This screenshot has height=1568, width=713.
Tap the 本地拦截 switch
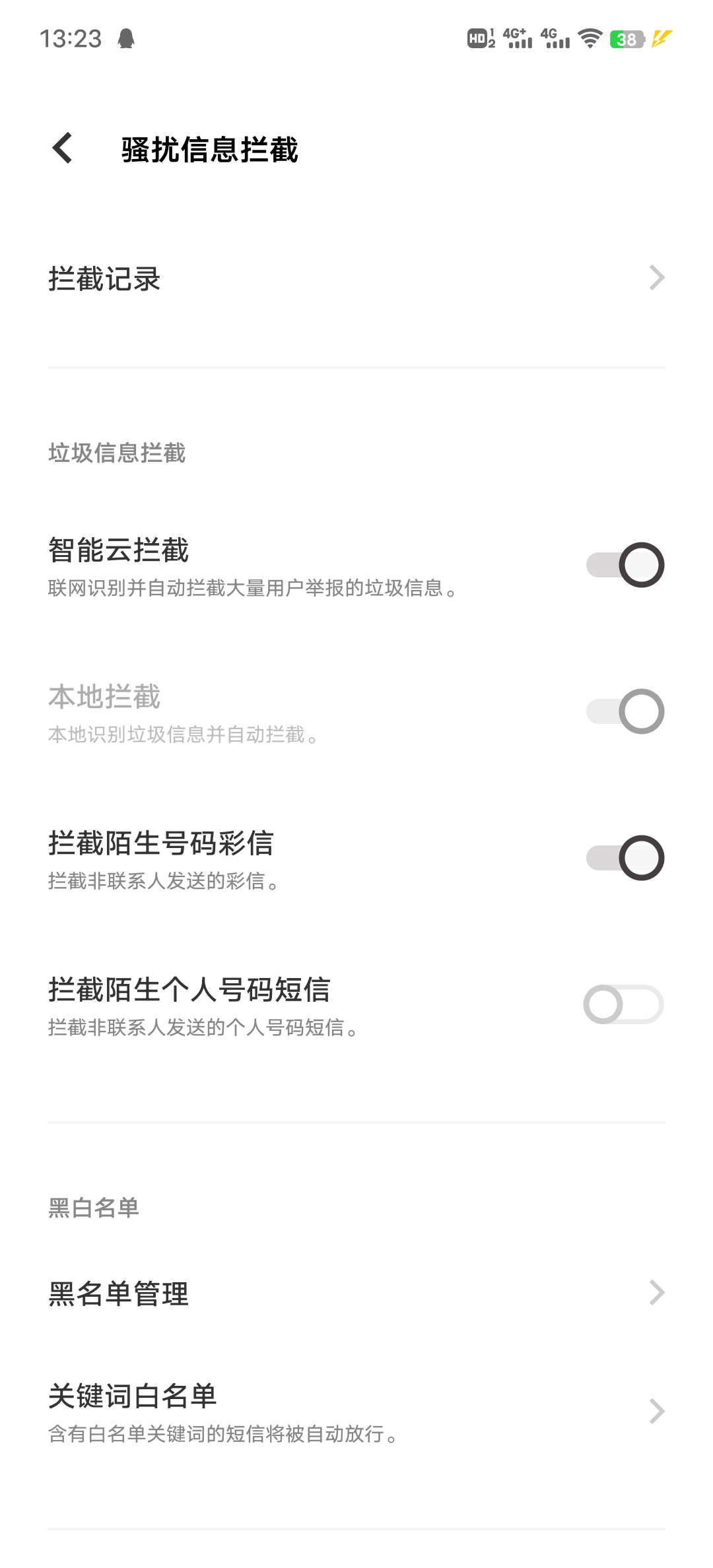pos(625,711)
